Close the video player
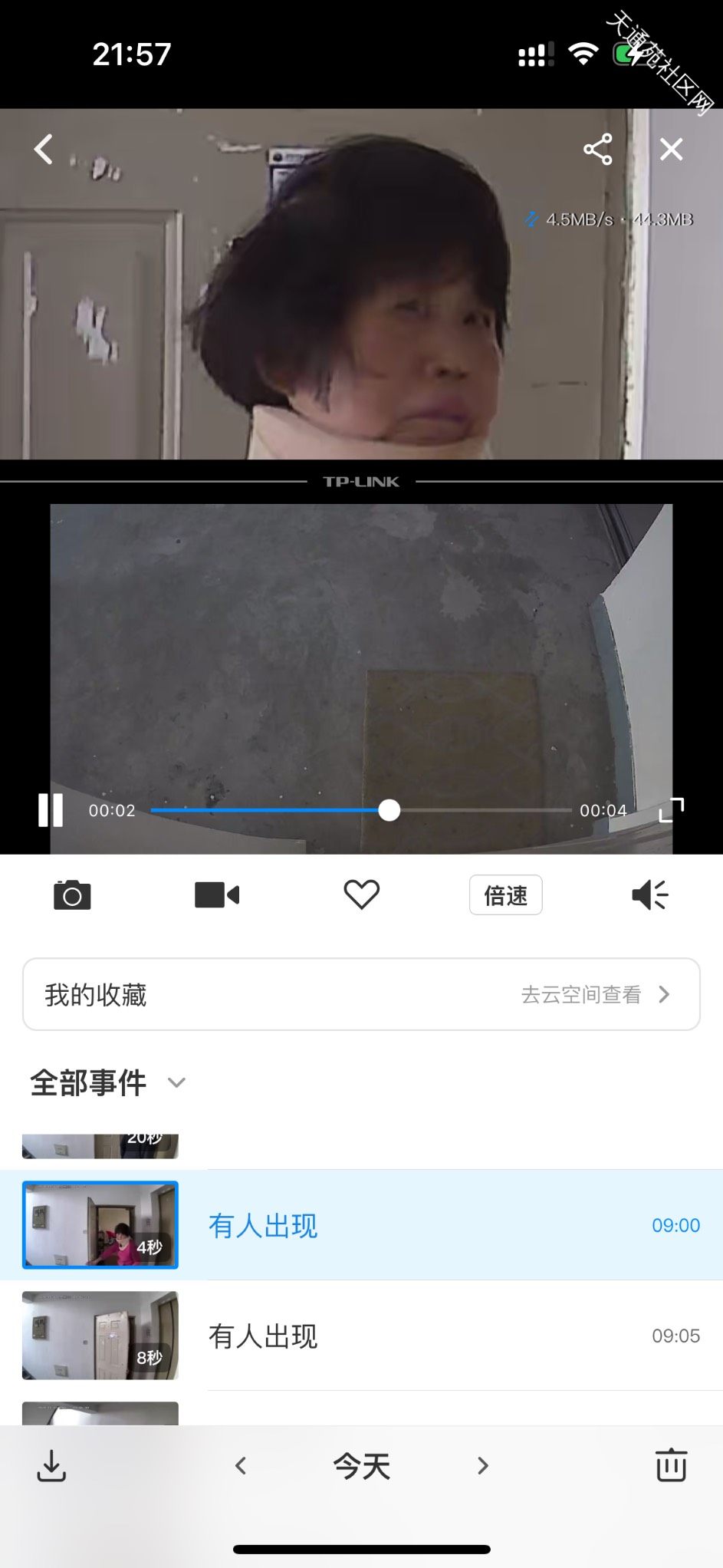 [x=672, y=149]
